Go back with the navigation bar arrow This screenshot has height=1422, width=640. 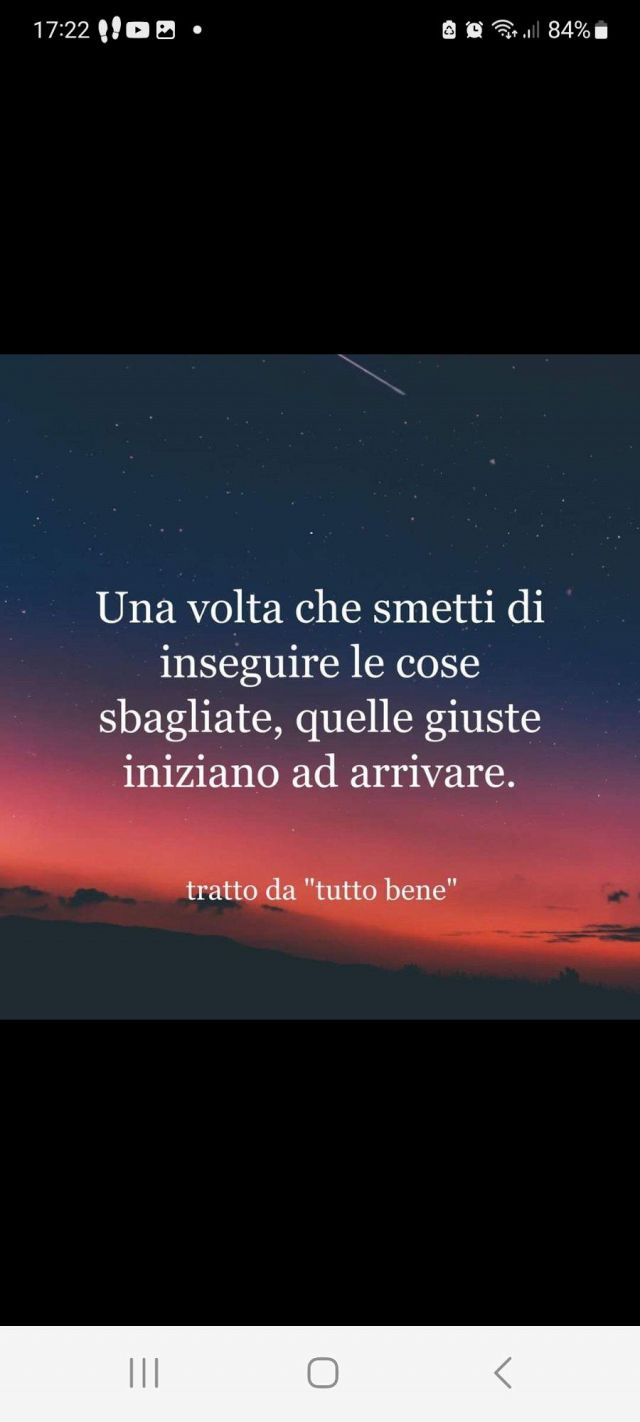[x=502, y=1373]
